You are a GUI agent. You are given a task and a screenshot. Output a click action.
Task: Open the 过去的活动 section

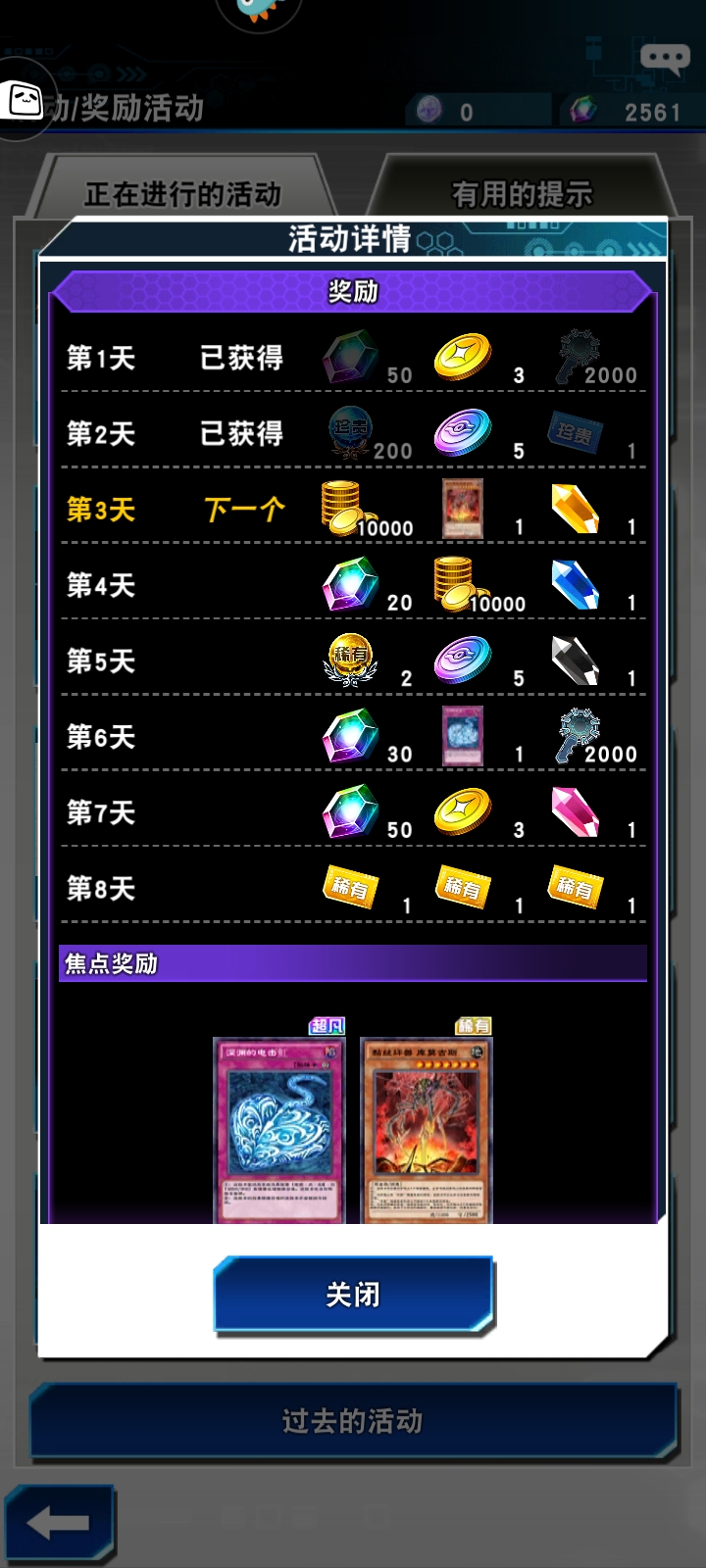(x=353, y=1420)
